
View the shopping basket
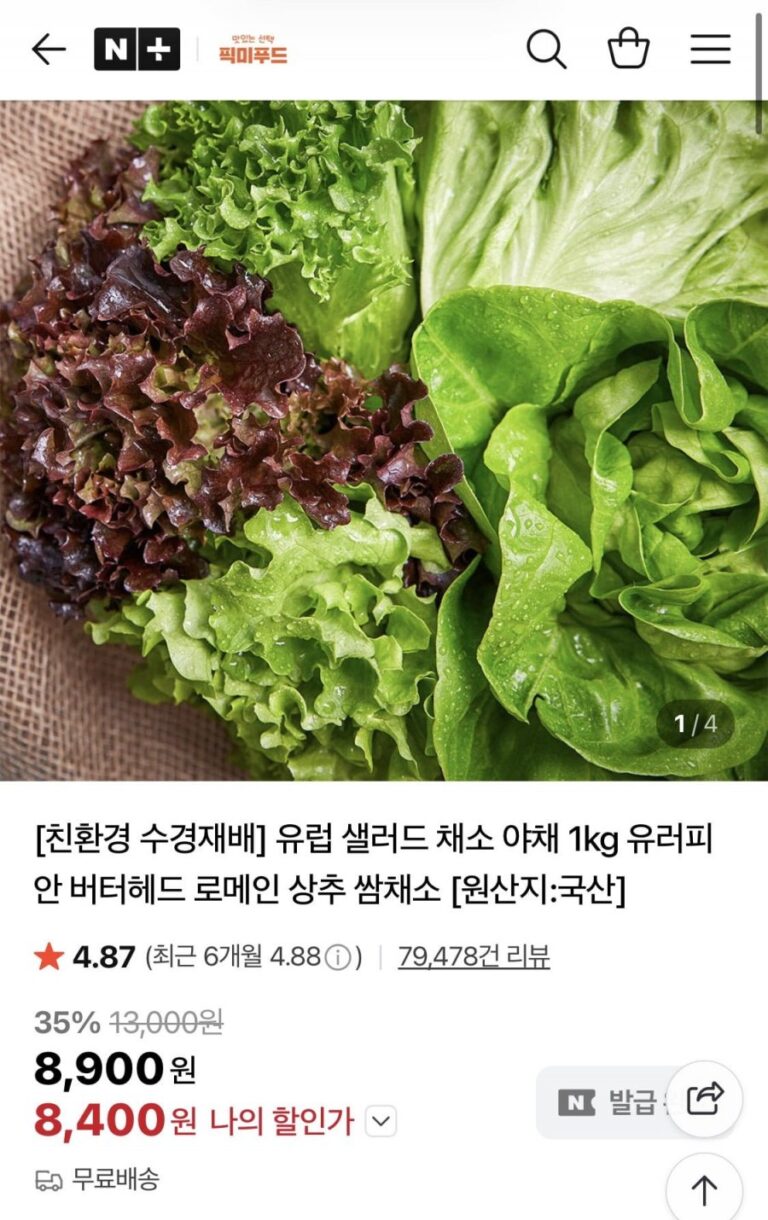[628, 49]
